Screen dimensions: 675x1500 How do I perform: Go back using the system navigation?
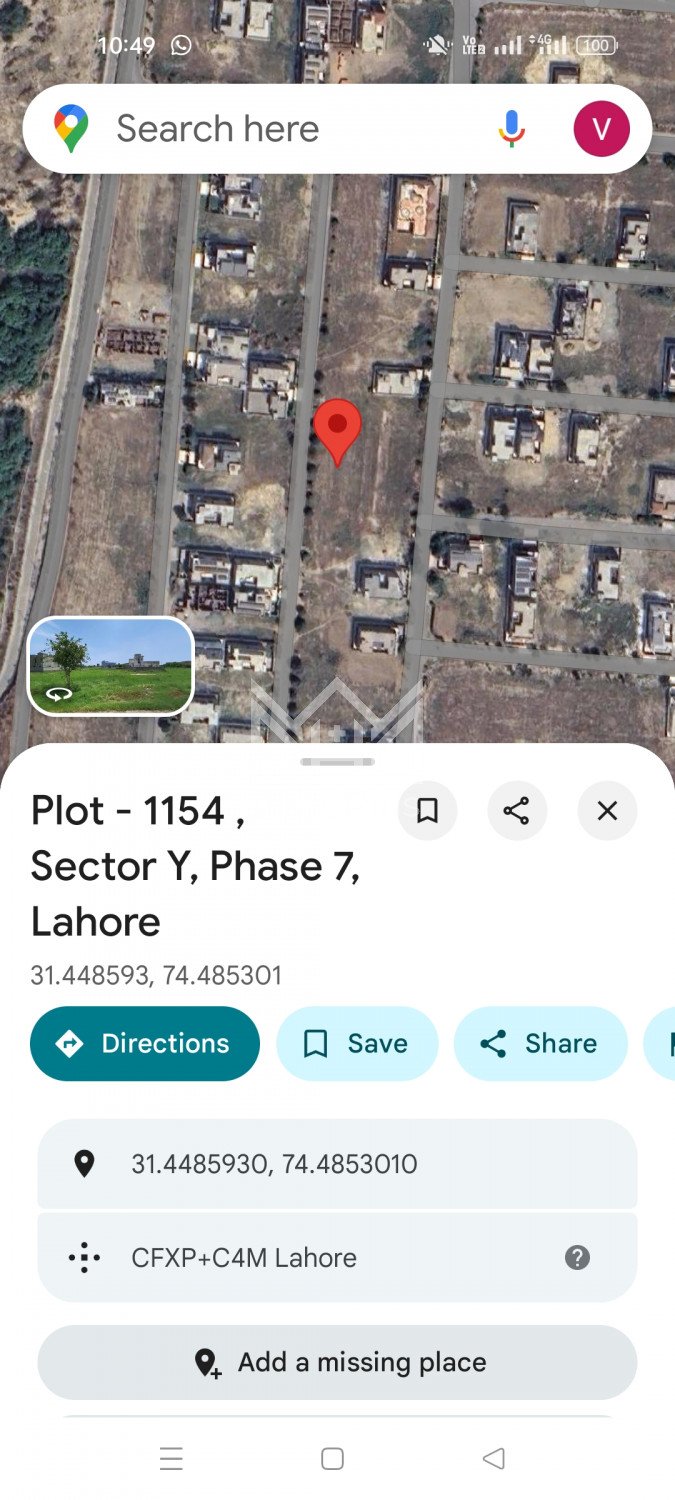[493, 1459]
